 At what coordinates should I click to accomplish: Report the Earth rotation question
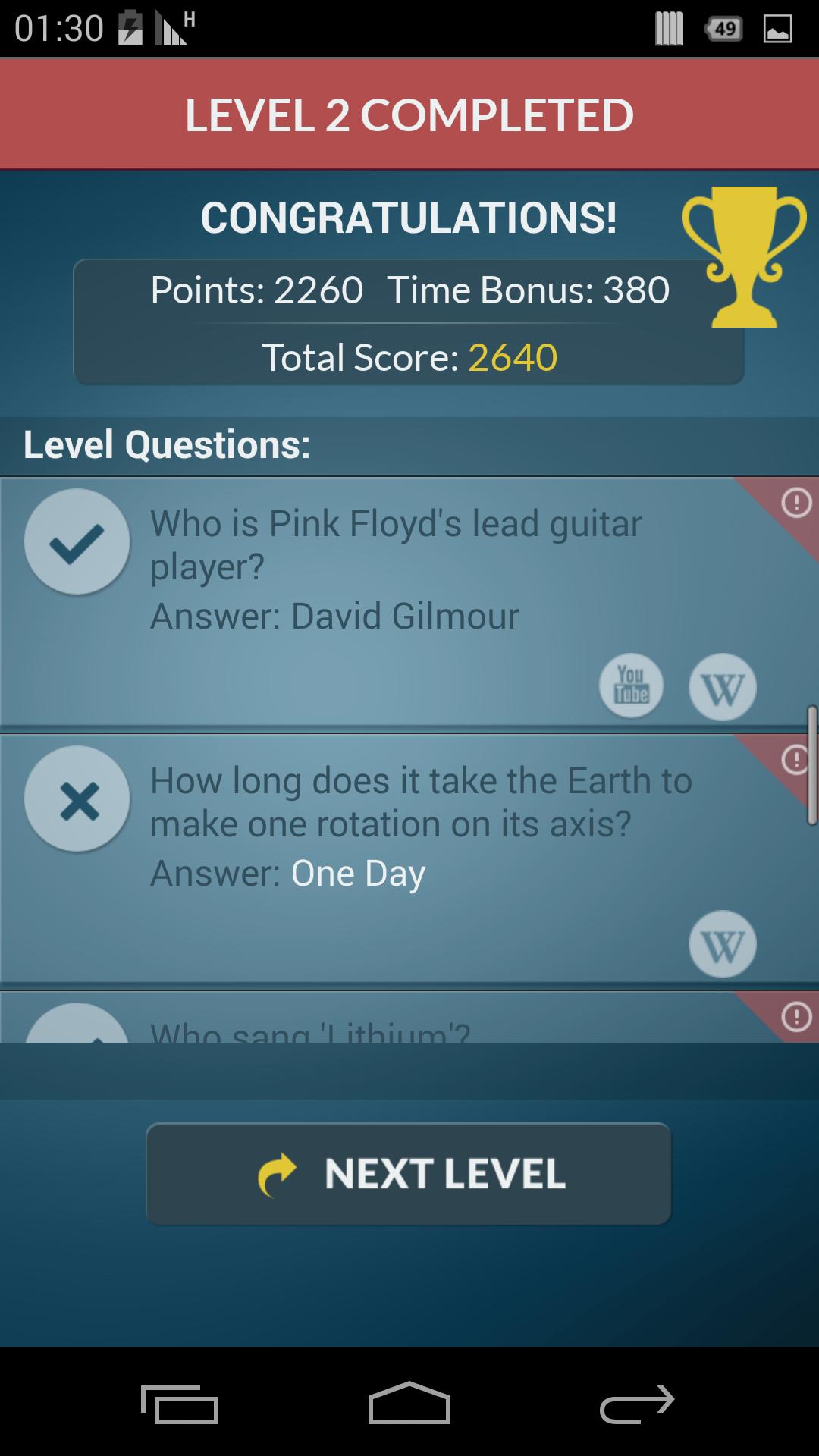[x=794, y=760]
